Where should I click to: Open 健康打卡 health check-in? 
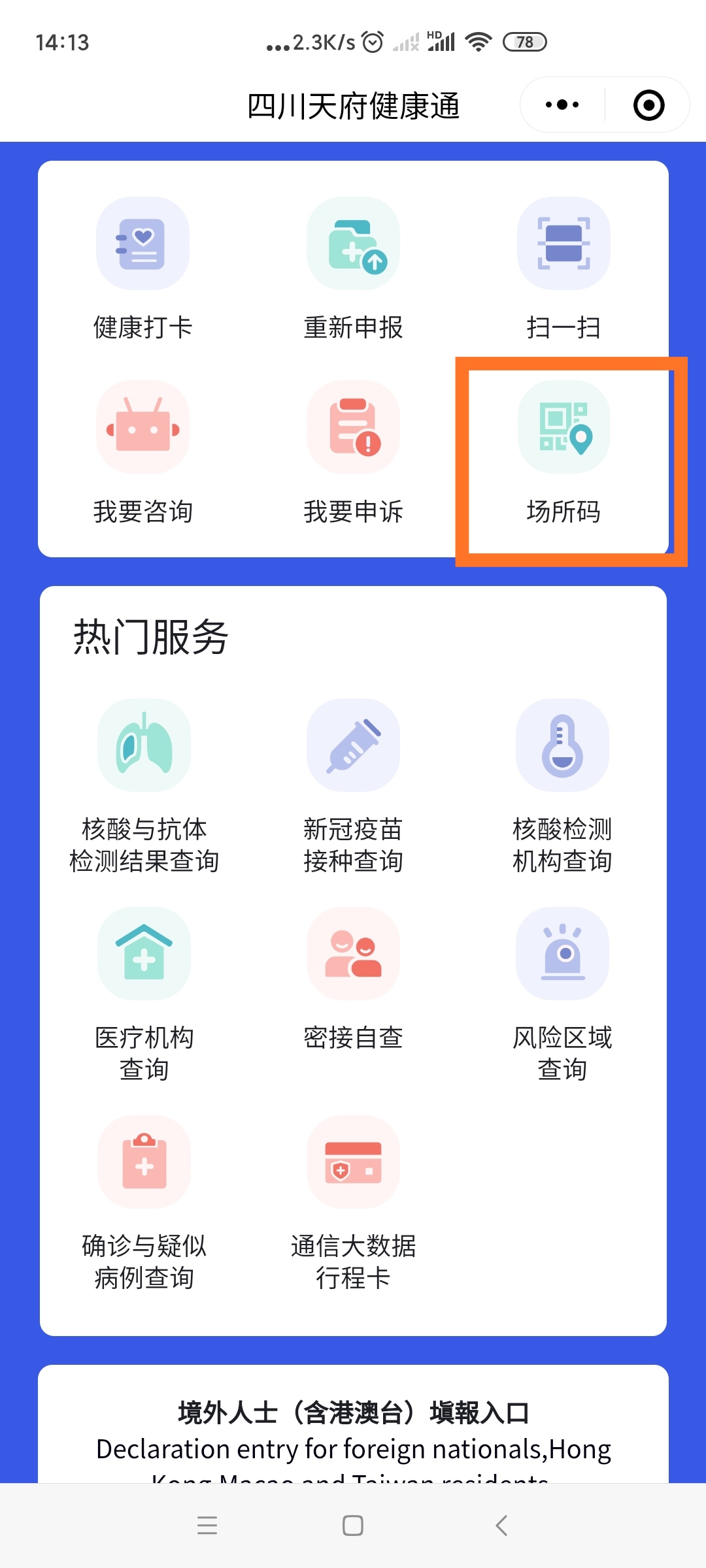click(143, 269)
